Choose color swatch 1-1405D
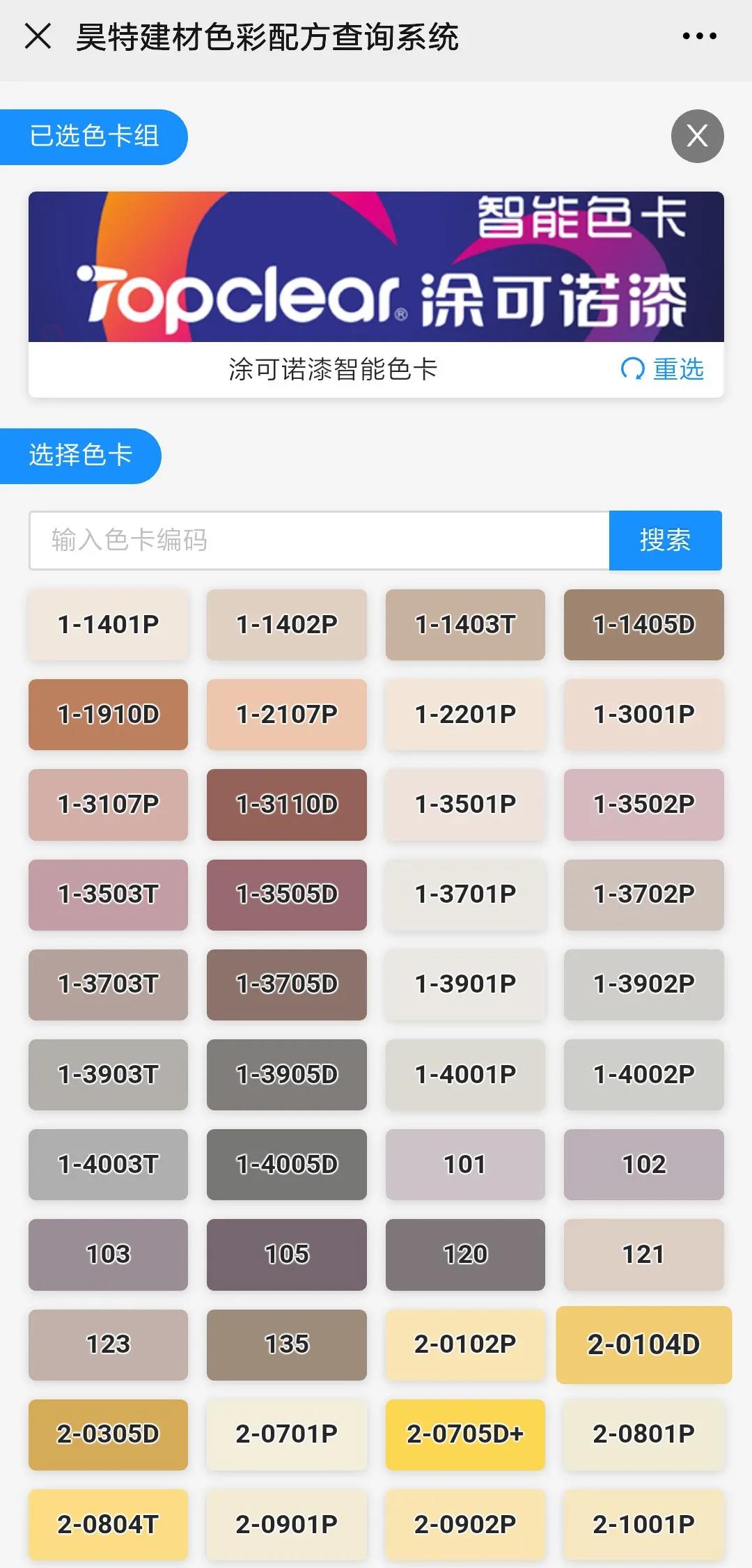The image size is (752, 1568). click(643, 625)
